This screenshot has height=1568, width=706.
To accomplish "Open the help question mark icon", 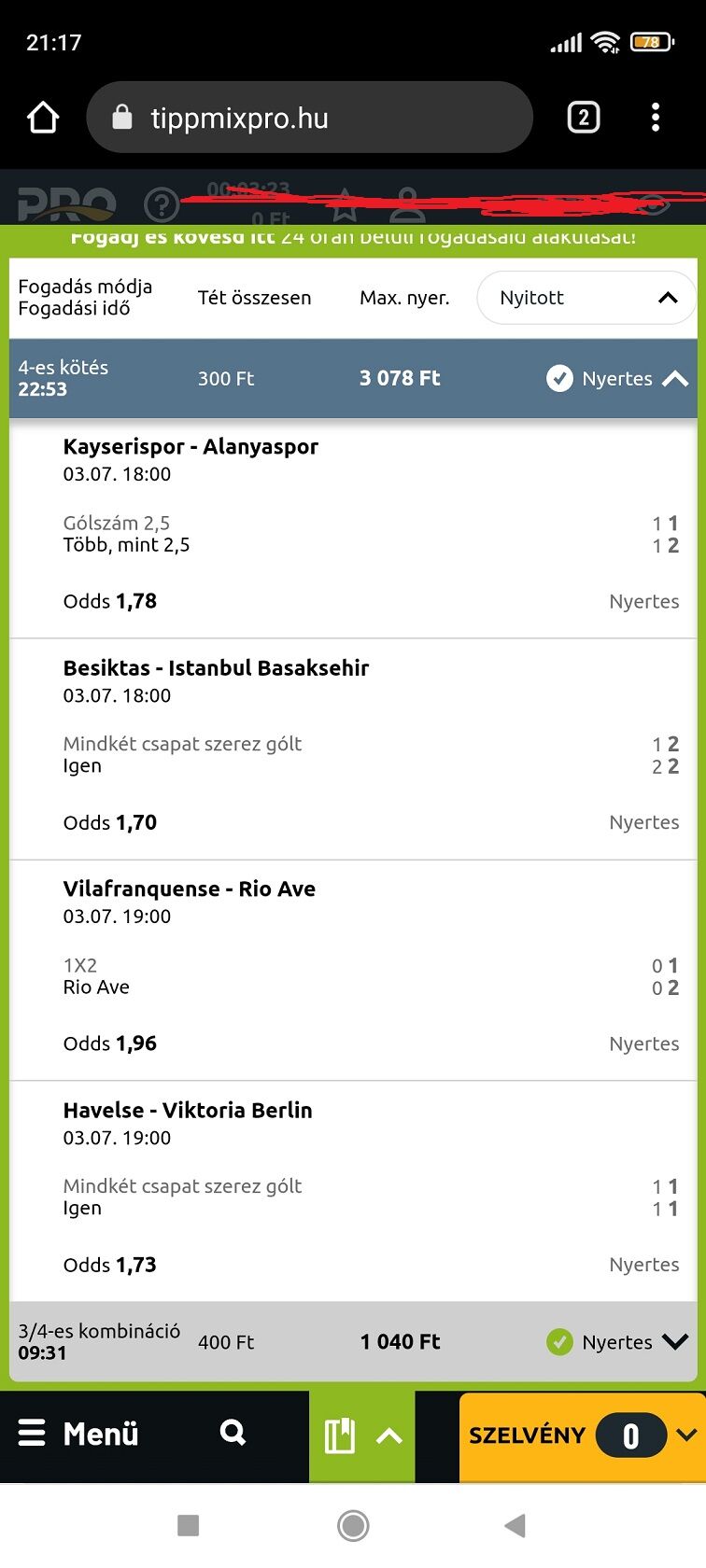I will click(x=162, y=204).
